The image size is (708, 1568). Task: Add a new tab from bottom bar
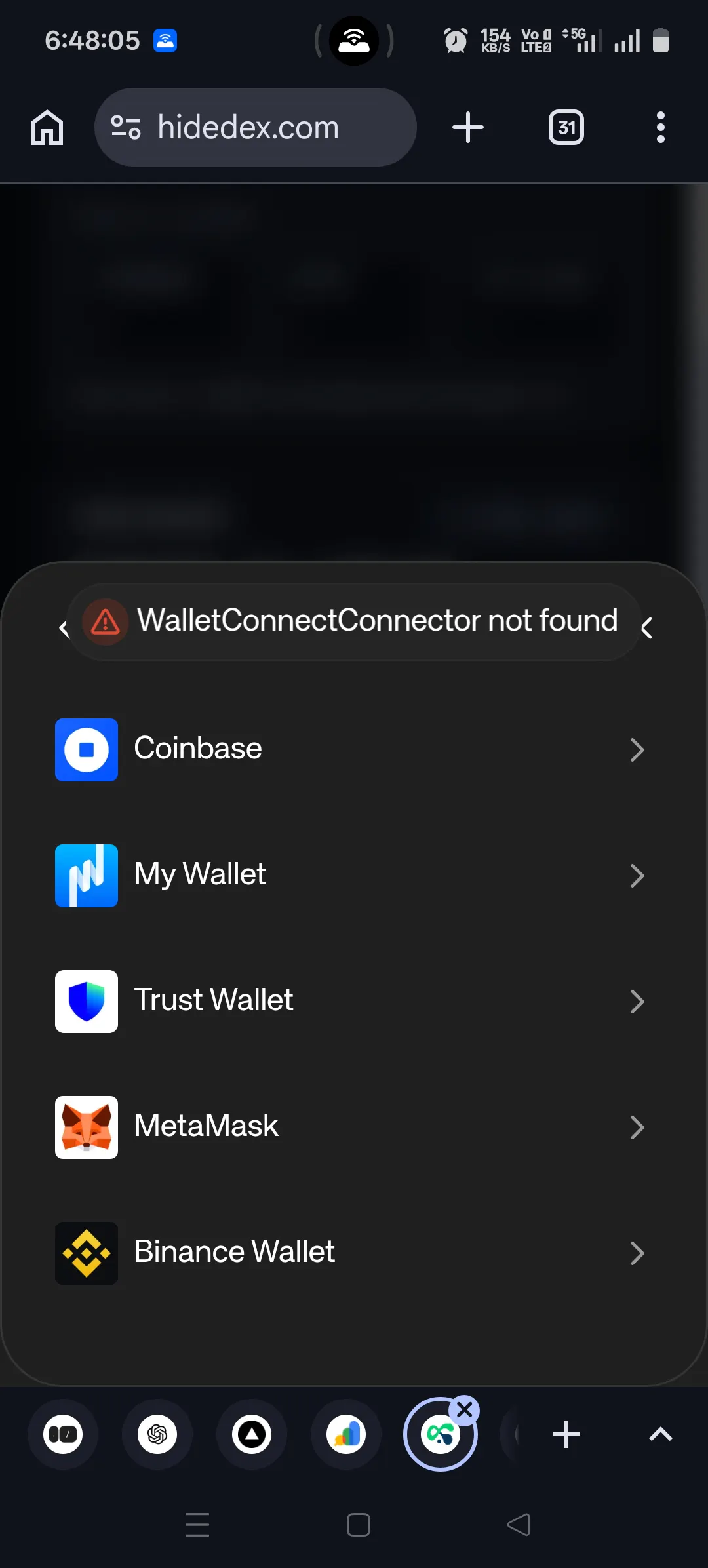566,1435
